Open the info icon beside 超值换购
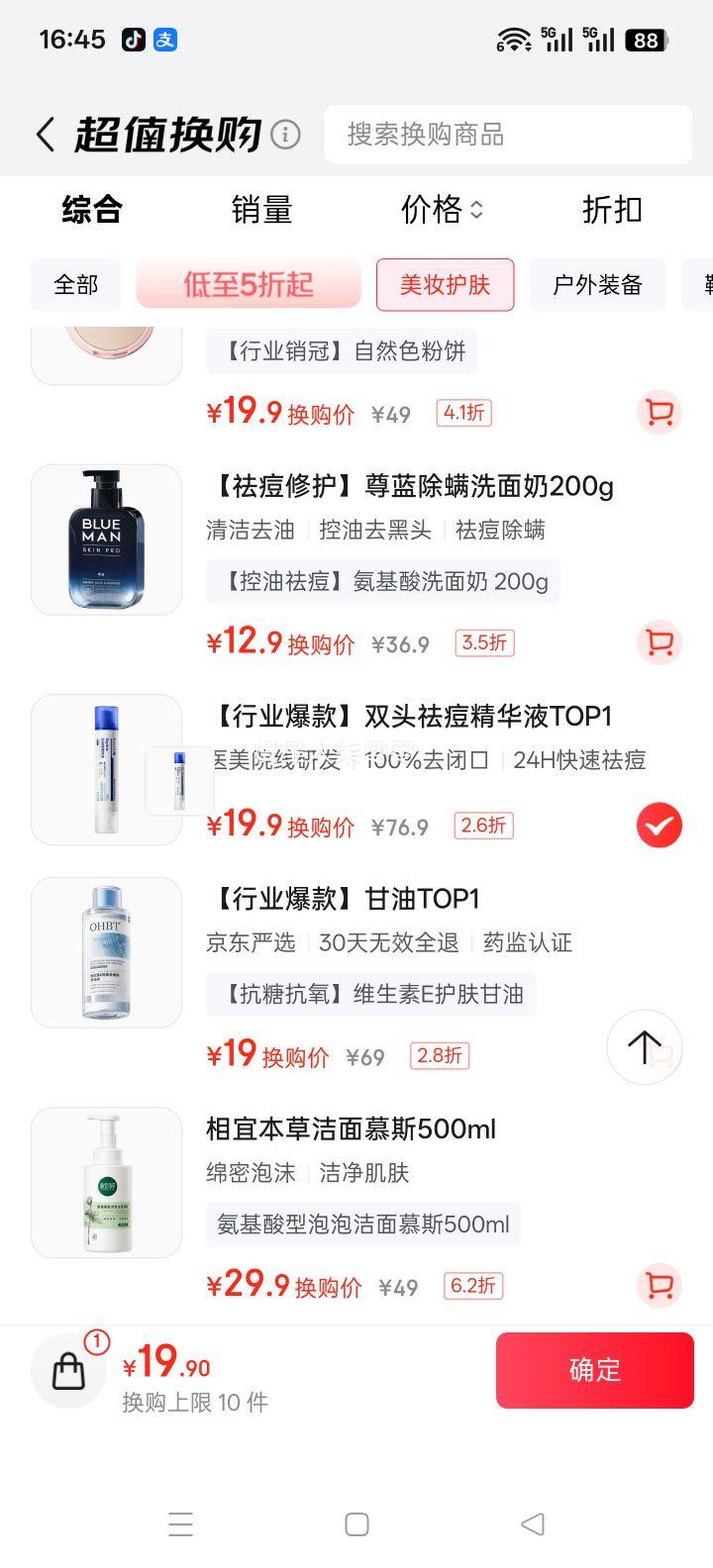 click(x=286, y=135)
